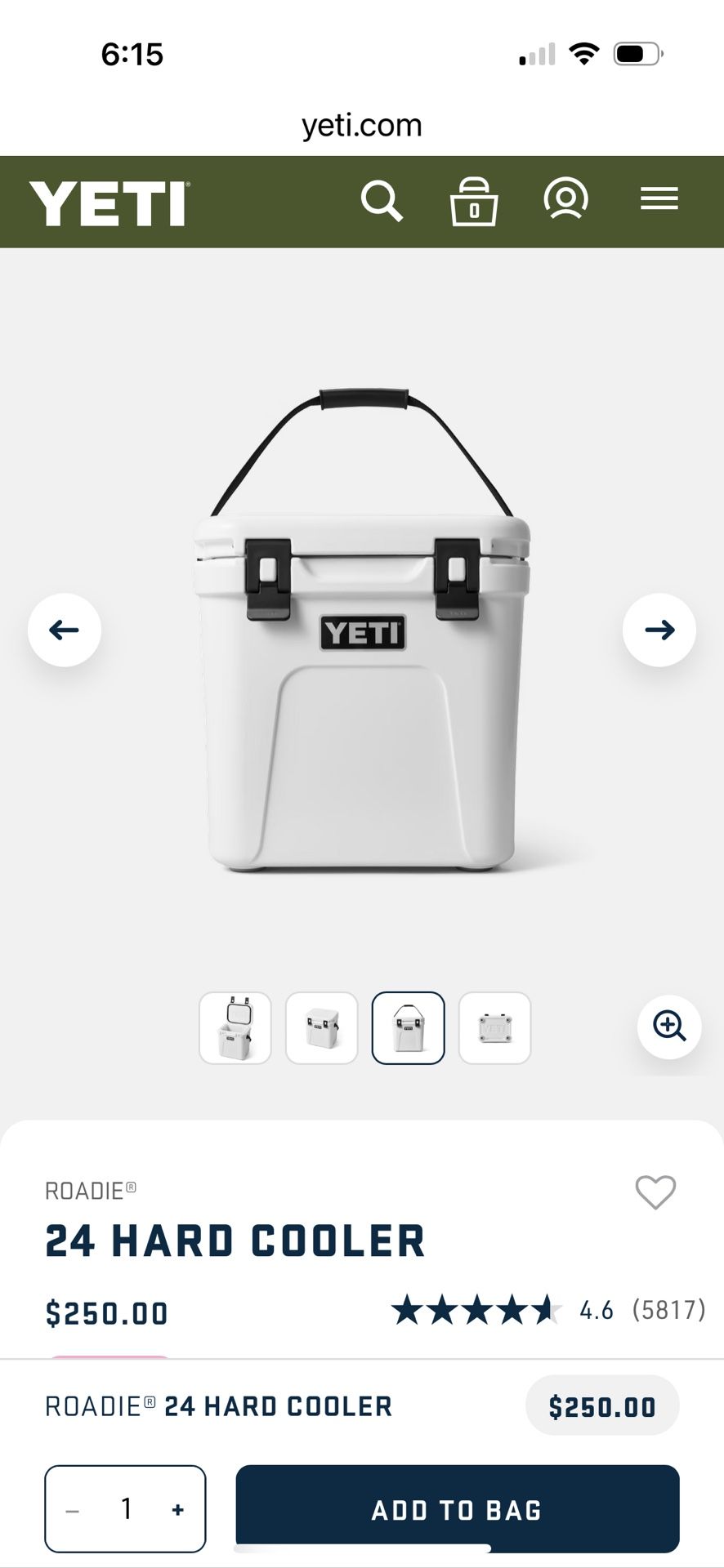The width and height of the screenshot is (724, 1568).
Task: Open the image zoom magnifier
Action: (668, 1027)
